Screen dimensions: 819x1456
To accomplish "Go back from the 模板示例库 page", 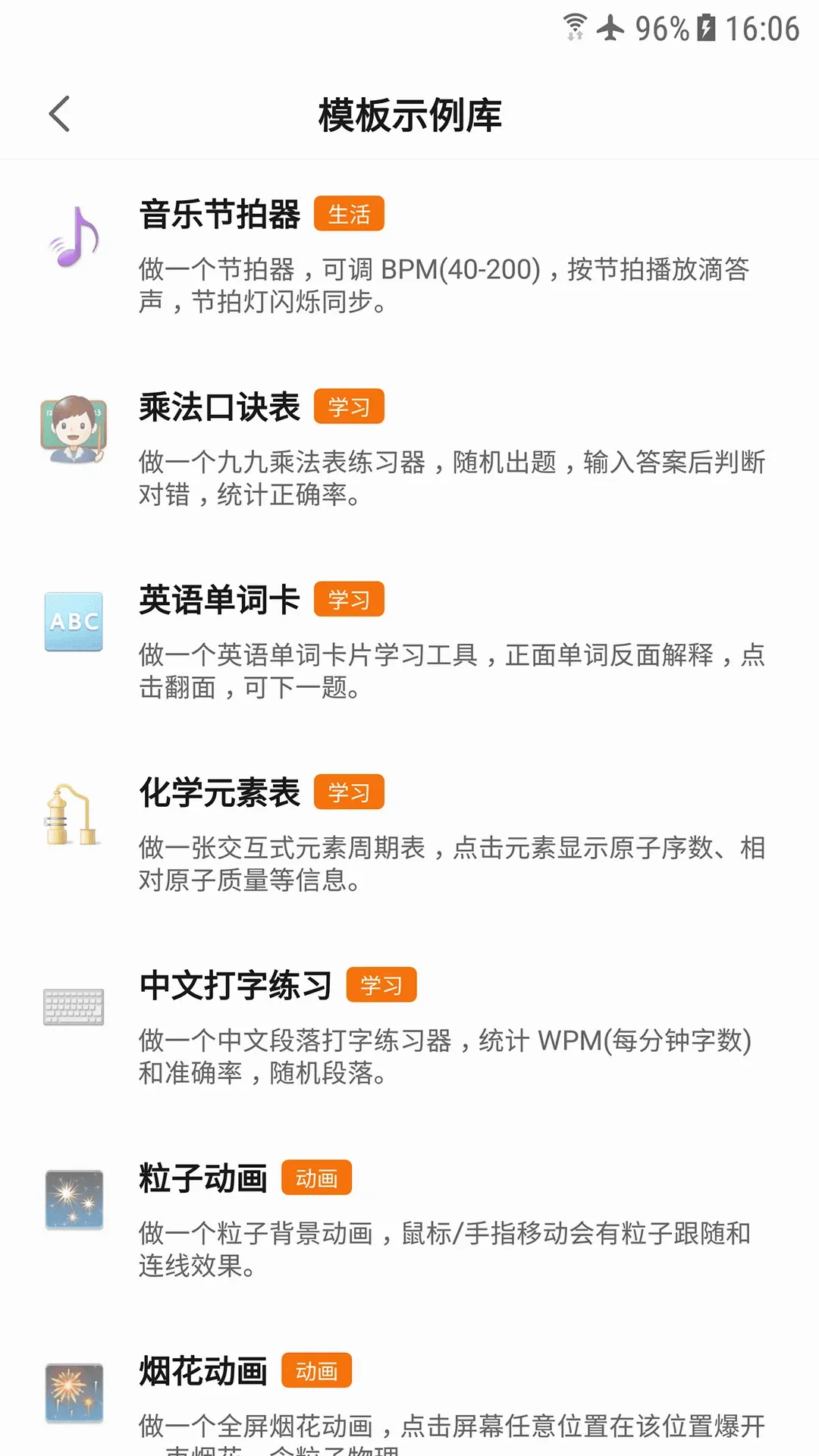I will pyautogui.click(x=59, y=115).
